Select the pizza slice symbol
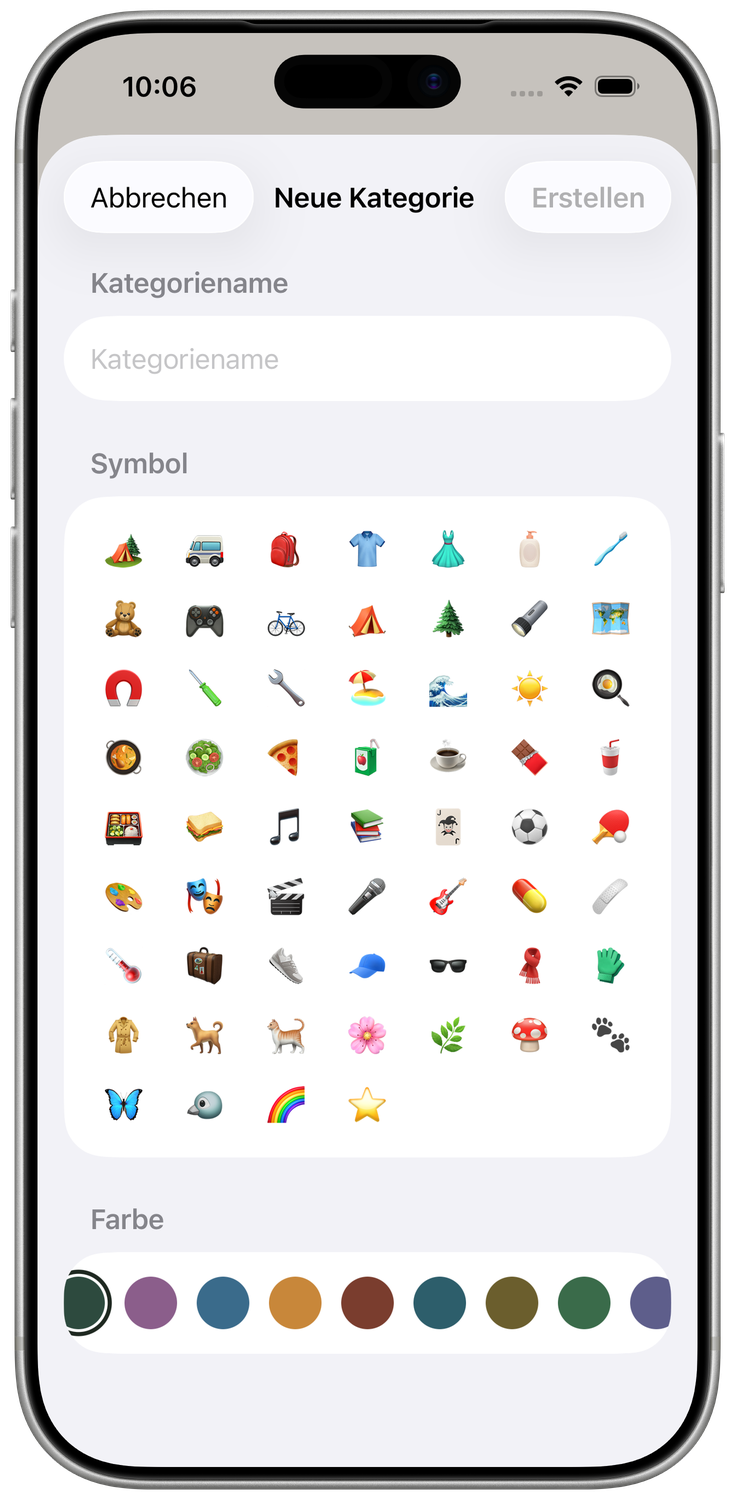Viewport: 735px width, 1500px height. click(285, 758)
